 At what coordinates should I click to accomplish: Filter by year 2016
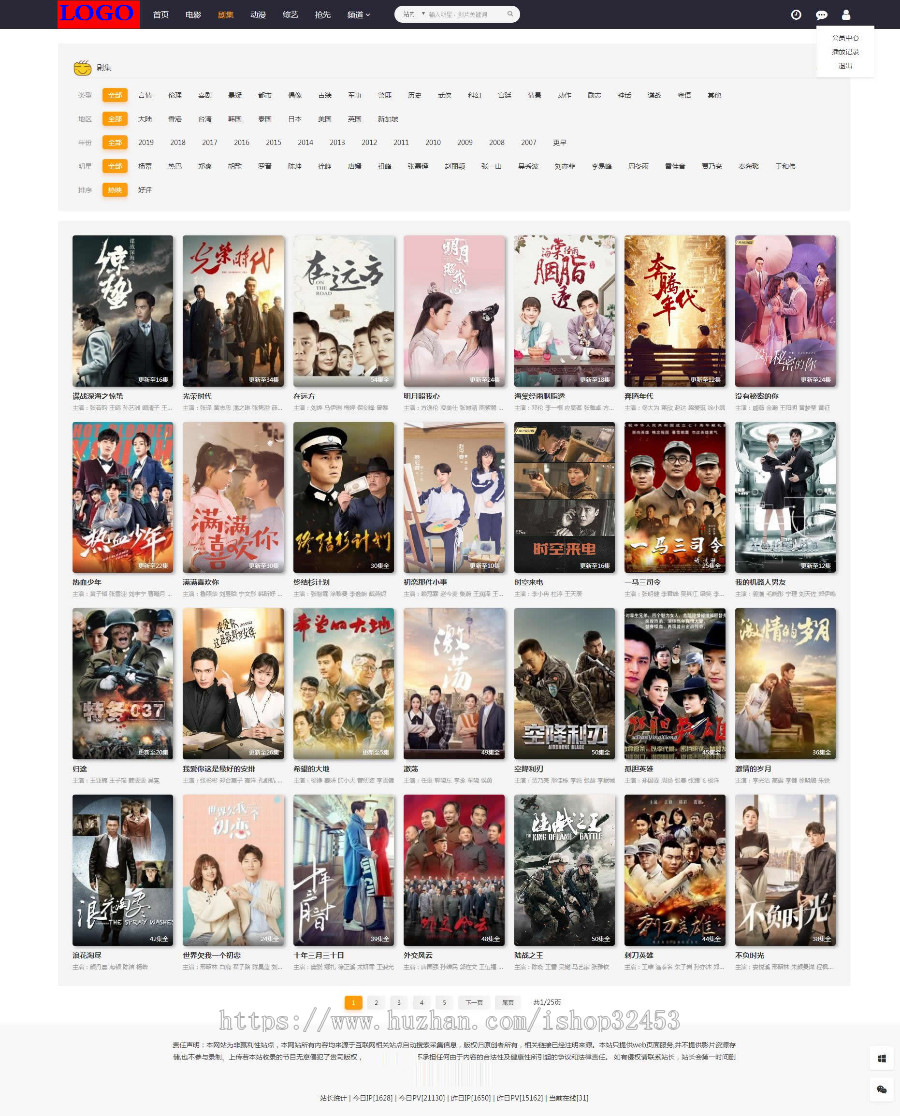(x=242, y=143)
